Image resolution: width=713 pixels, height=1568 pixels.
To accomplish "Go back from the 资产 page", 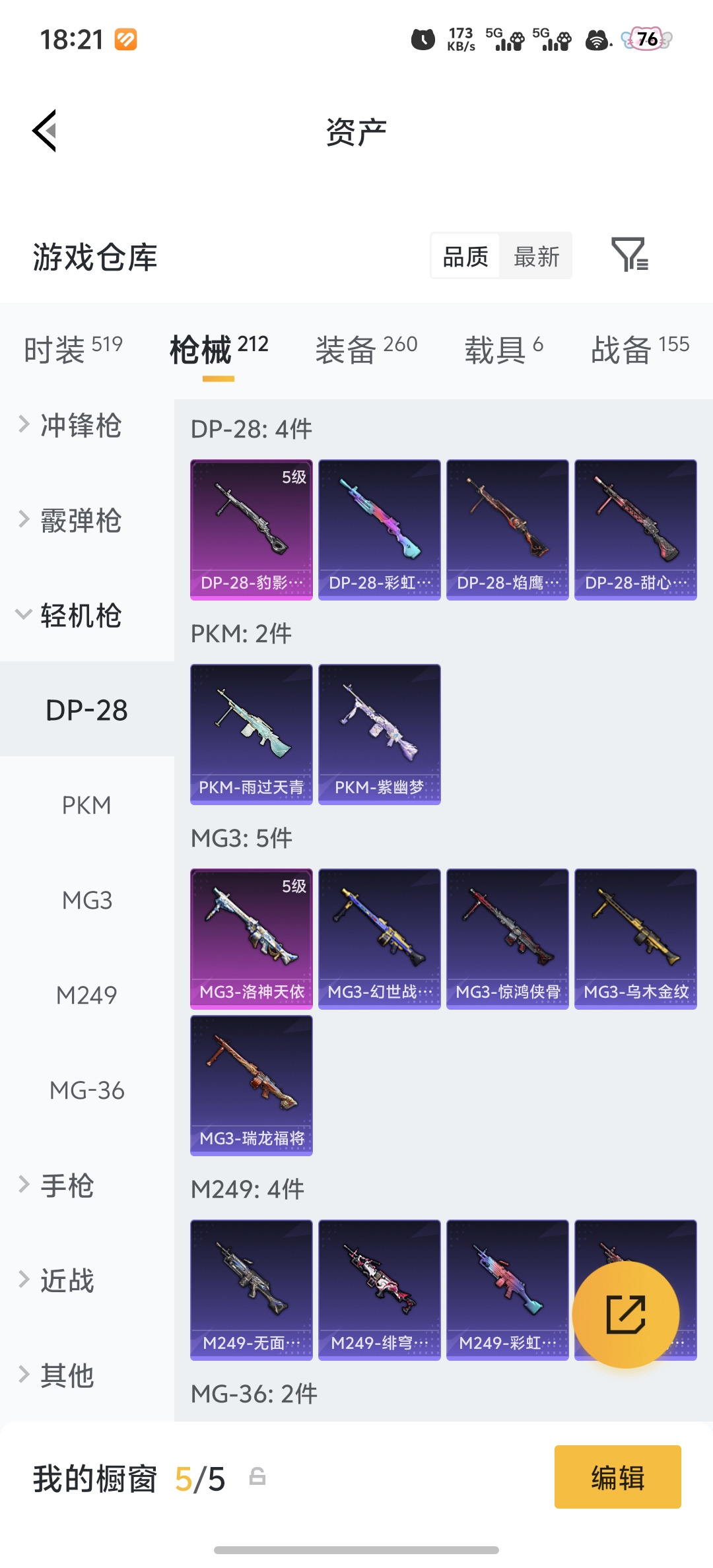I will (45, 131).
